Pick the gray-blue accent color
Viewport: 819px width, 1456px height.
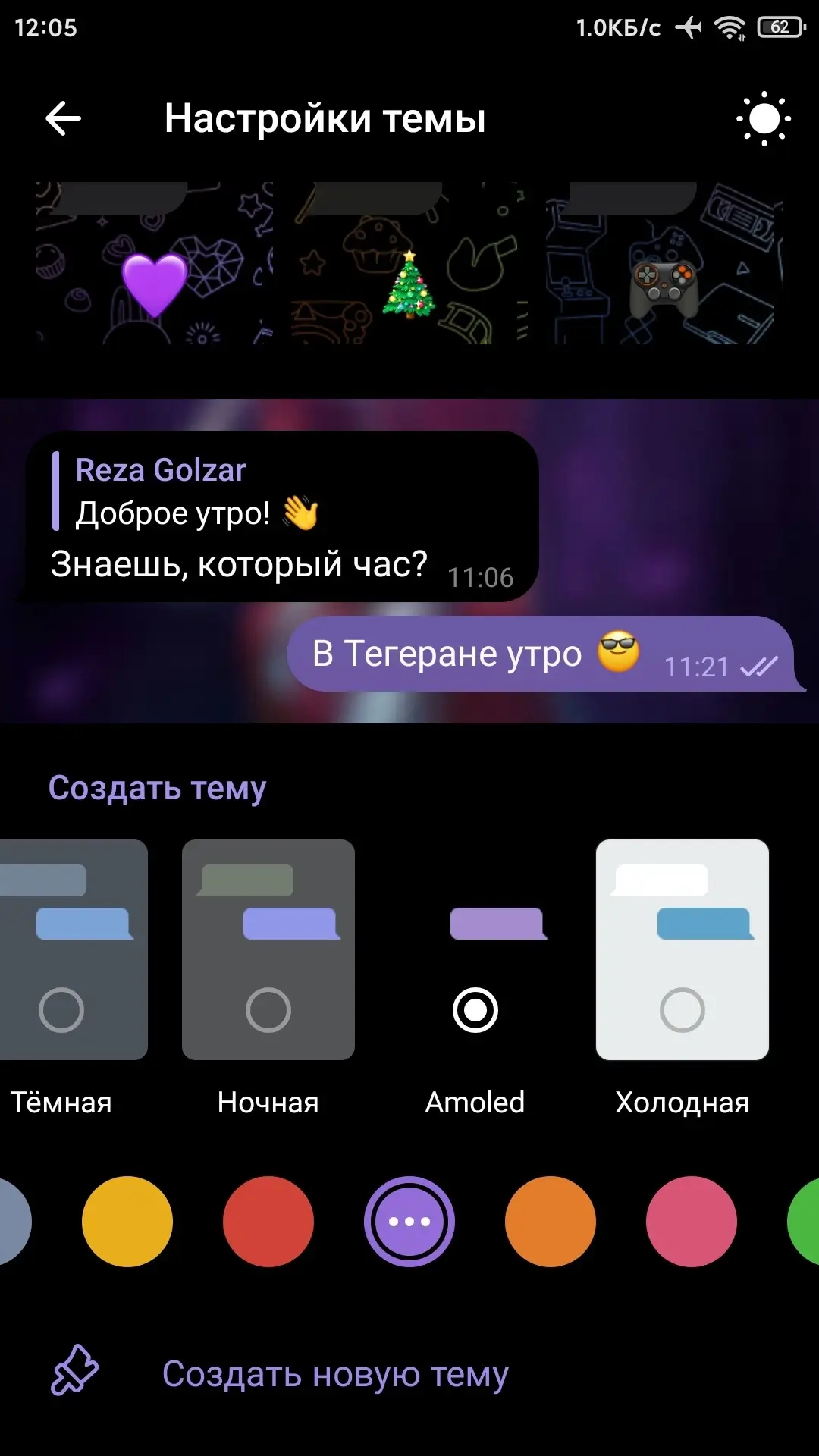pyautogui.click(x=12, y=1221)
